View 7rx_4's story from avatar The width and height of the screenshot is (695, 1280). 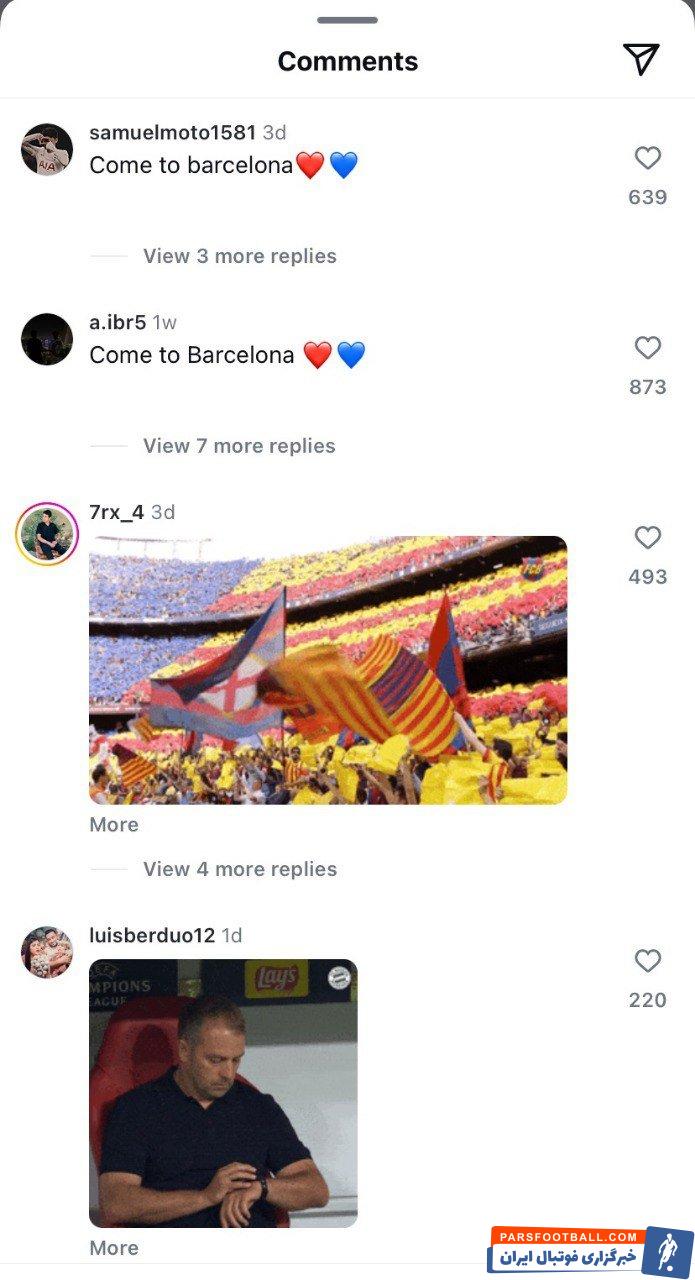pyautogui.click(x=47, y=534)
